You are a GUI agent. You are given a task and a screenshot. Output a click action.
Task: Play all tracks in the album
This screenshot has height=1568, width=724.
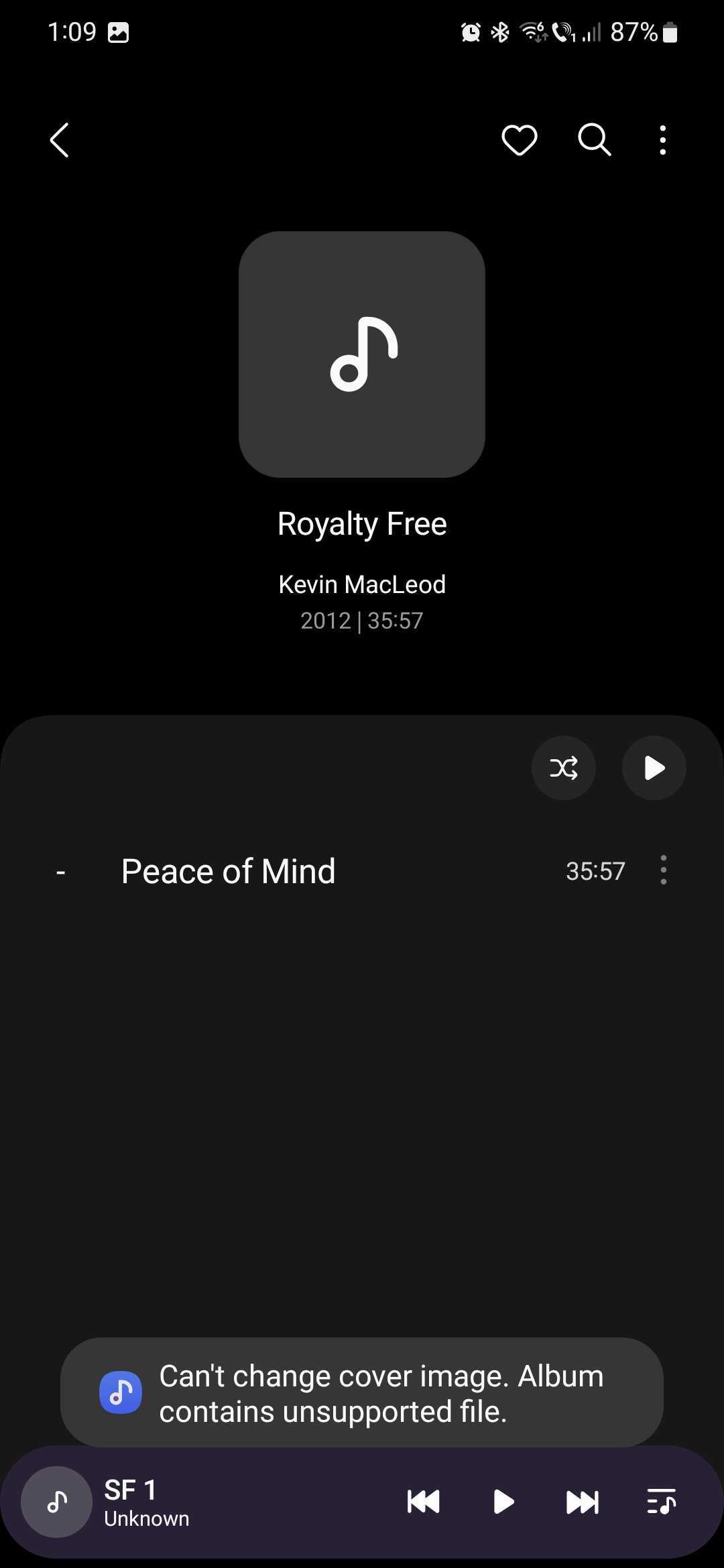click(x=654, y=768)
